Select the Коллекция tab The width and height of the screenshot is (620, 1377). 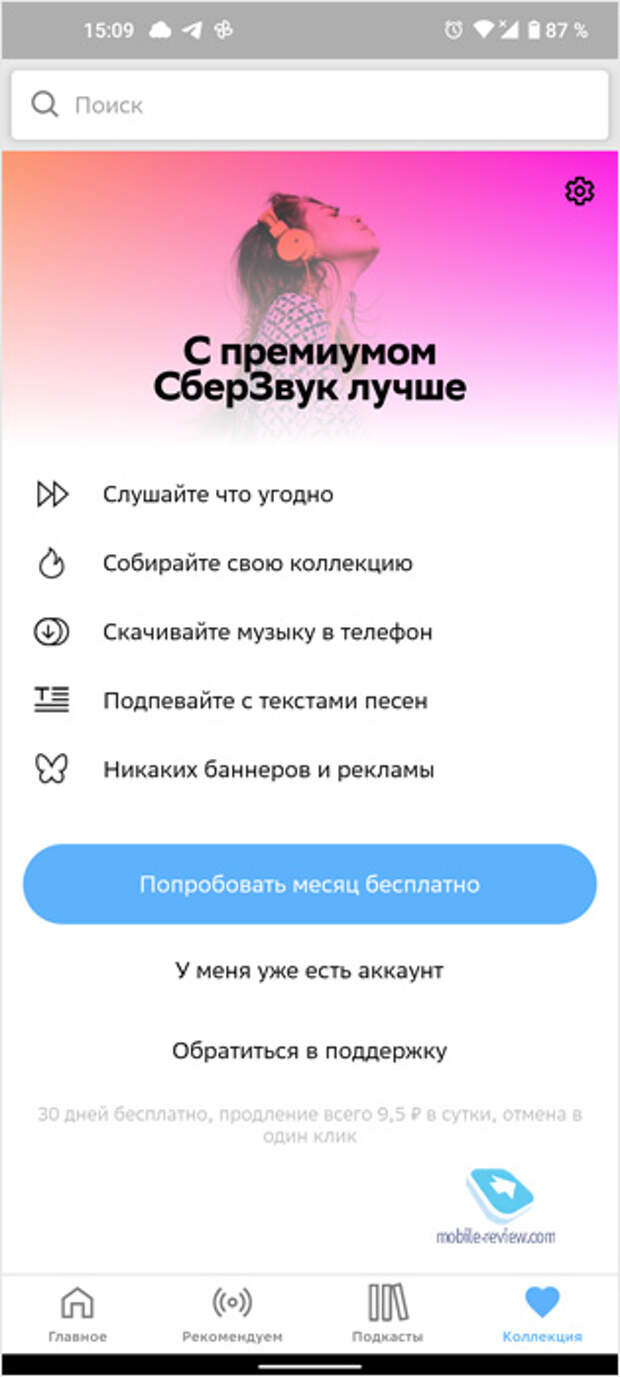pos(542,1314)
